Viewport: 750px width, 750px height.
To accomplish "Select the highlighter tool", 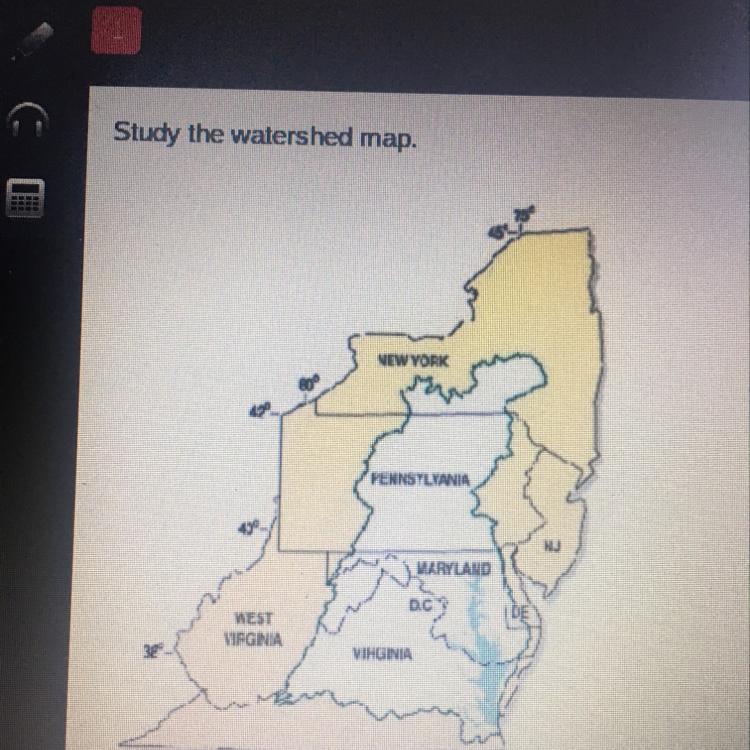I will coord(33,39).
